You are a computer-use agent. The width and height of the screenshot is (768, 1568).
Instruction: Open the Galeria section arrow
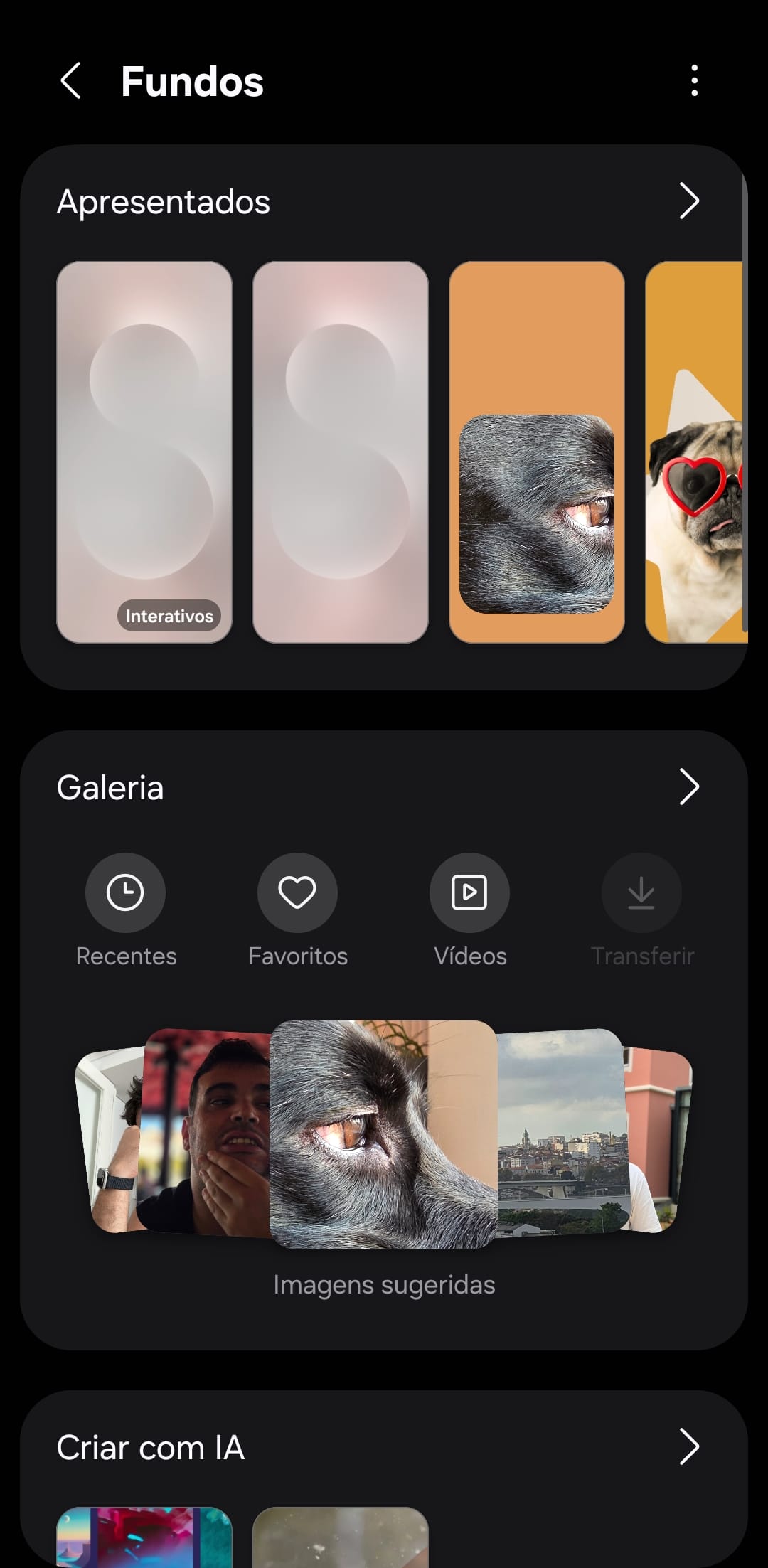(x=688, y=787)
